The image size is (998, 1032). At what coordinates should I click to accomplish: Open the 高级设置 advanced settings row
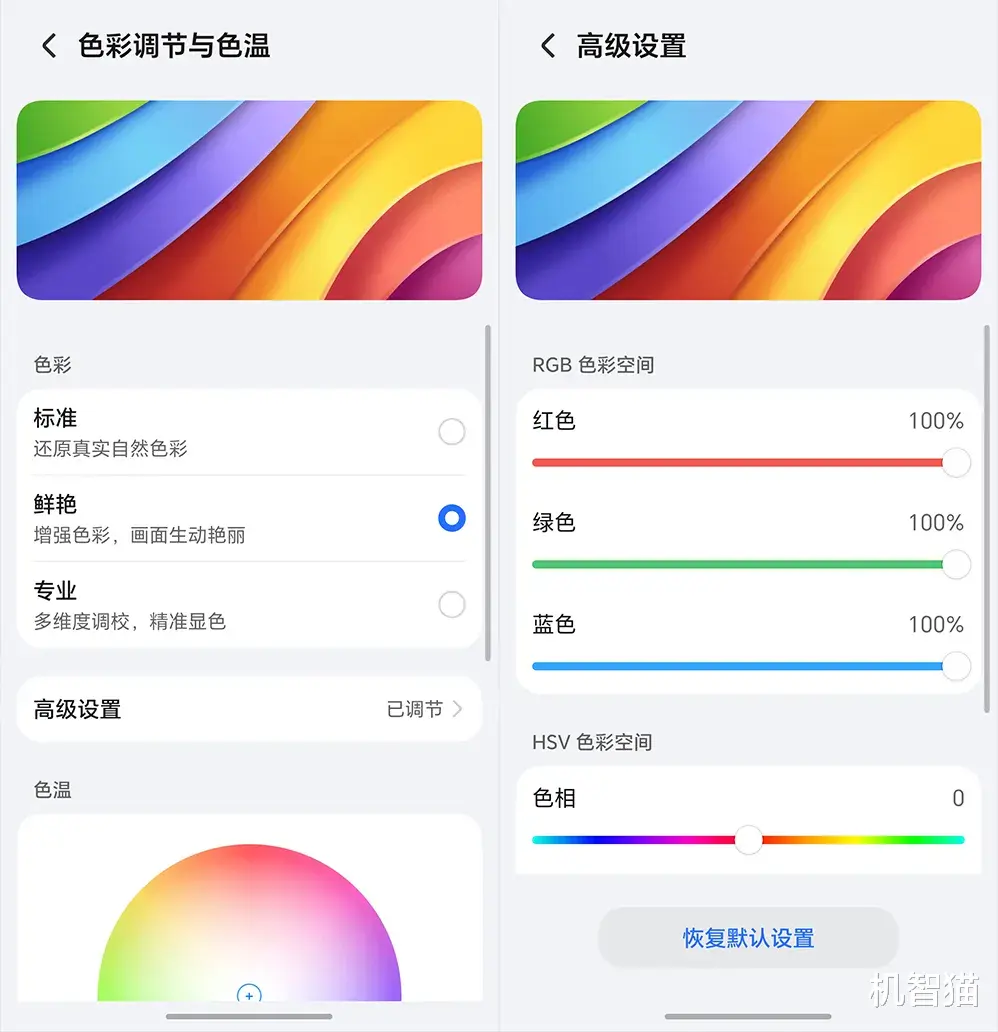coord(248,708)
